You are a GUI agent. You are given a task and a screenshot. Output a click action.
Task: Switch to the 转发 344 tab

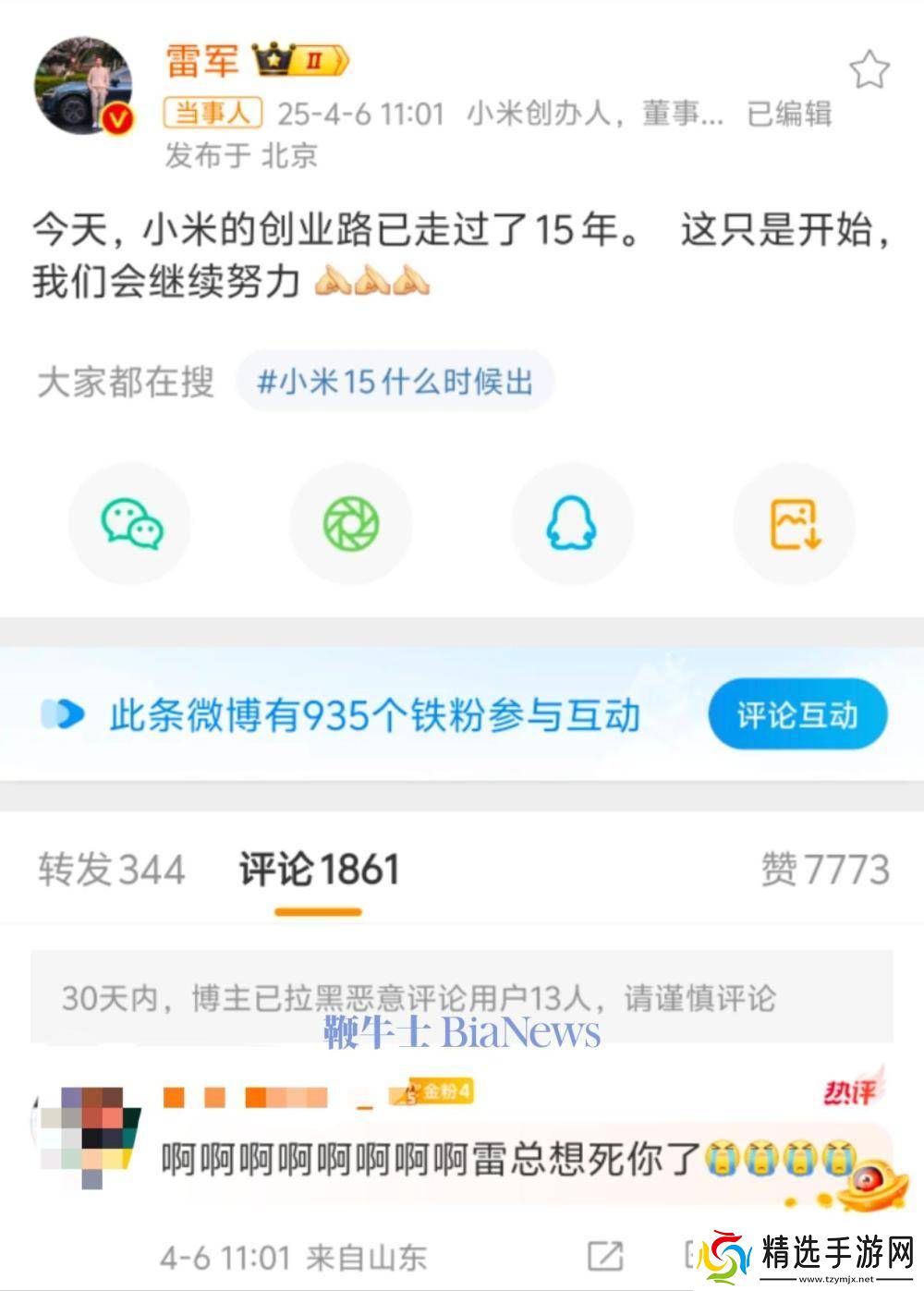tap(111, 870)
